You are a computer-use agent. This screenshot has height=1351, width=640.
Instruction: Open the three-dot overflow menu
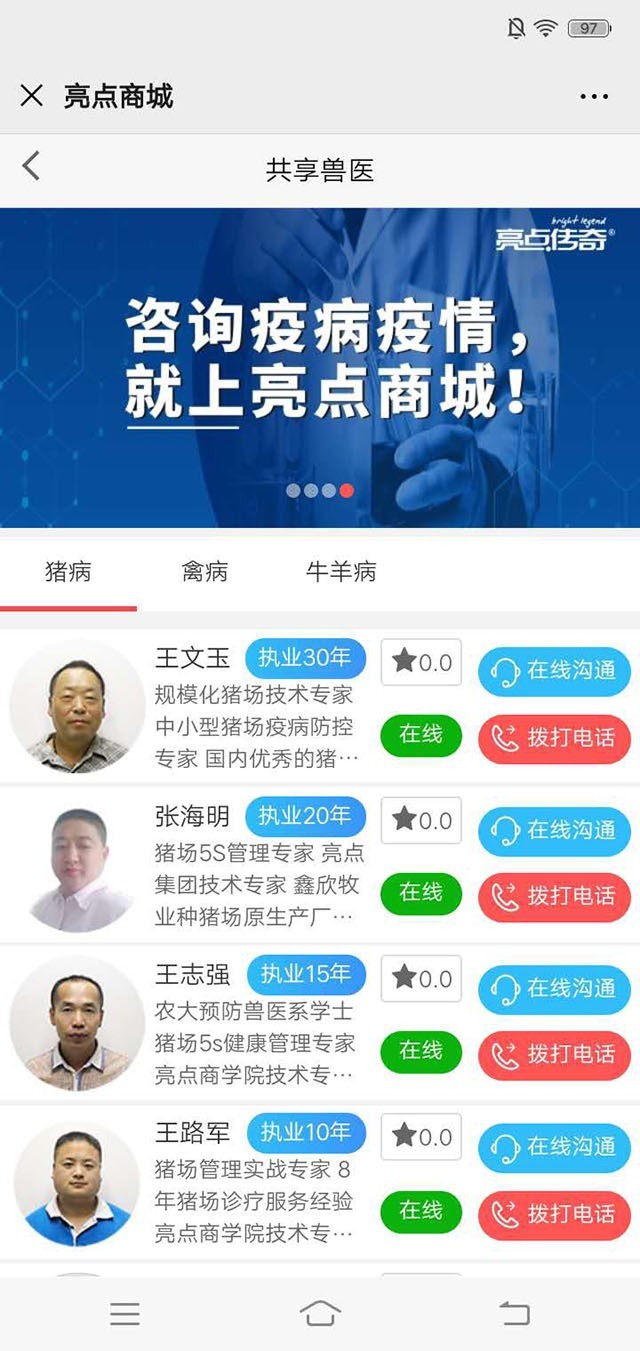coord(594,97)
